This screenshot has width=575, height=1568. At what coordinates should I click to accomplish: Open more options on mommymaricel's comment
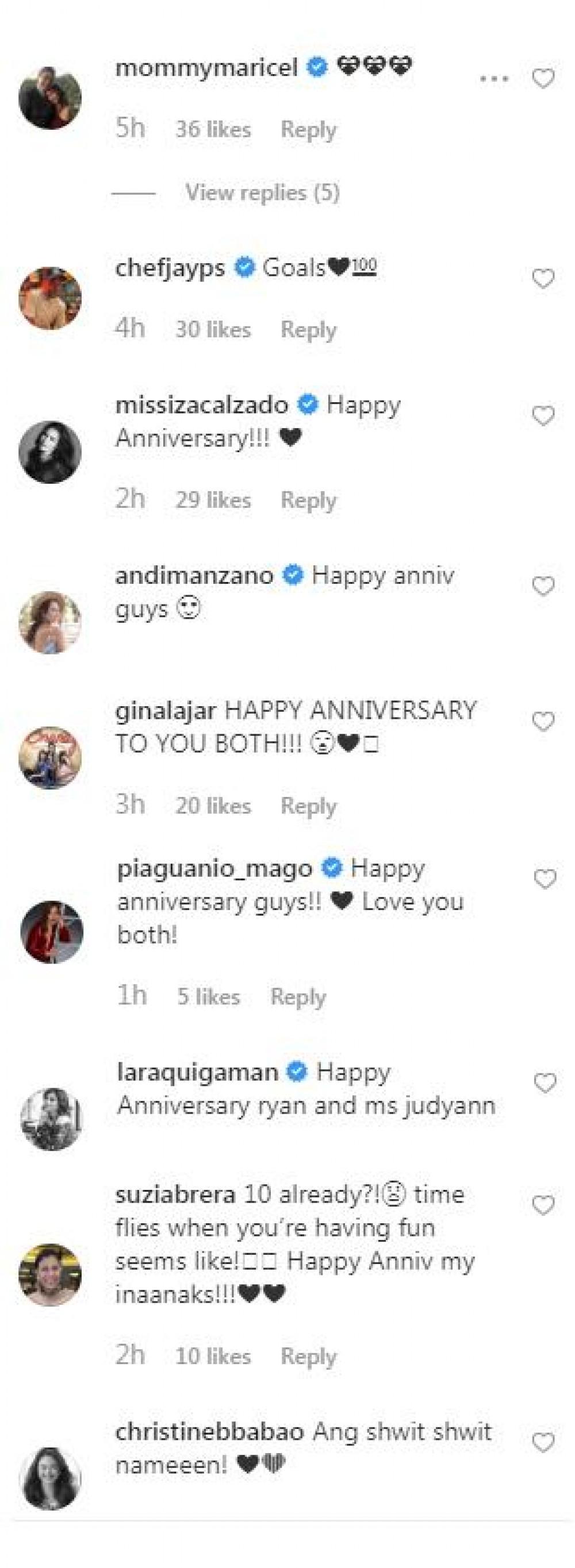(494, 79)
